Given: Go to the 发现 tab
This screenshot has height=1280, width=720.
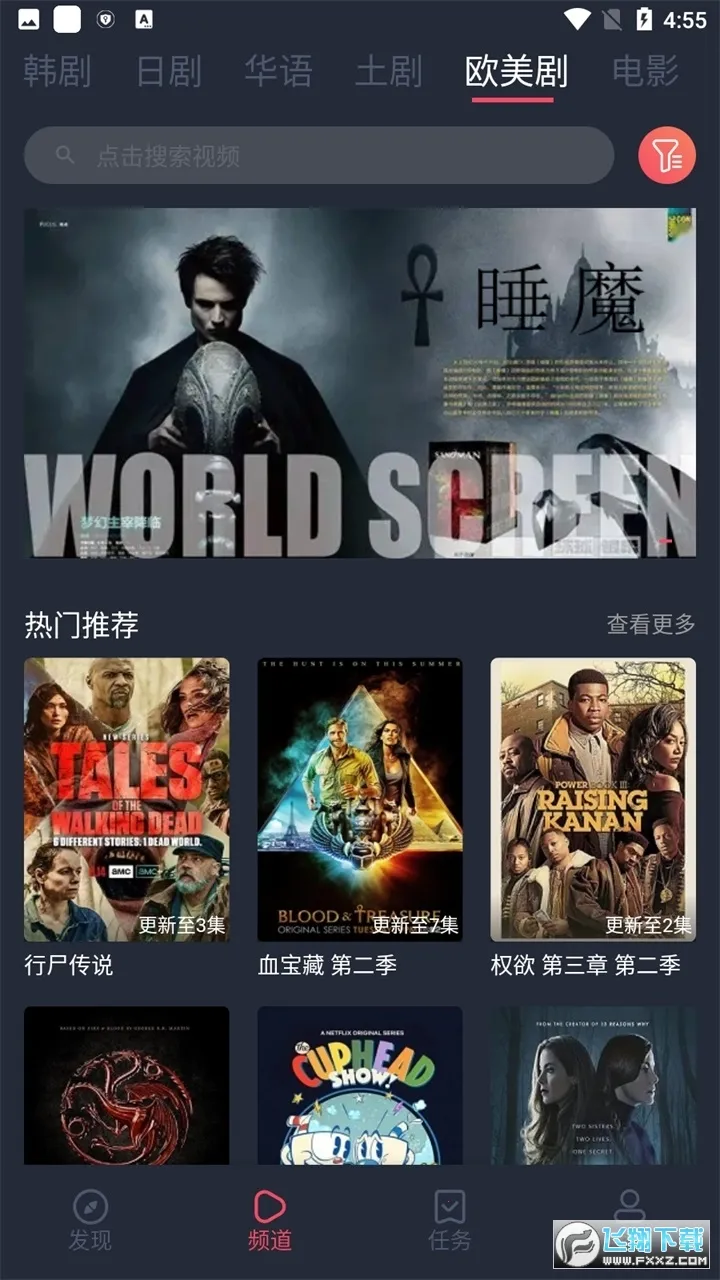Looking at the screenshot, I should tap(90, 1220).
